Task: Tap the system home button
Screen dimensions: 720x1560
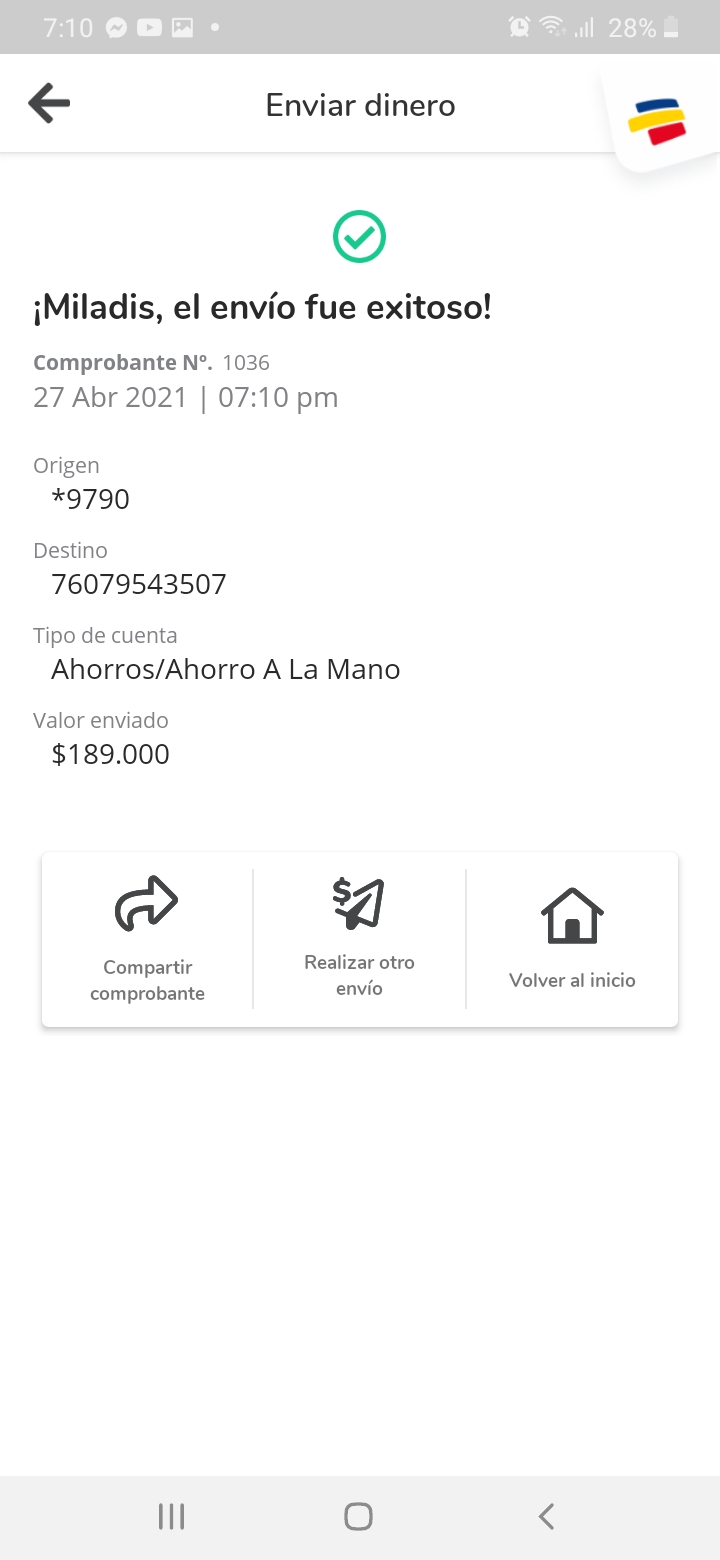Action: click(x=359, y=1517)
